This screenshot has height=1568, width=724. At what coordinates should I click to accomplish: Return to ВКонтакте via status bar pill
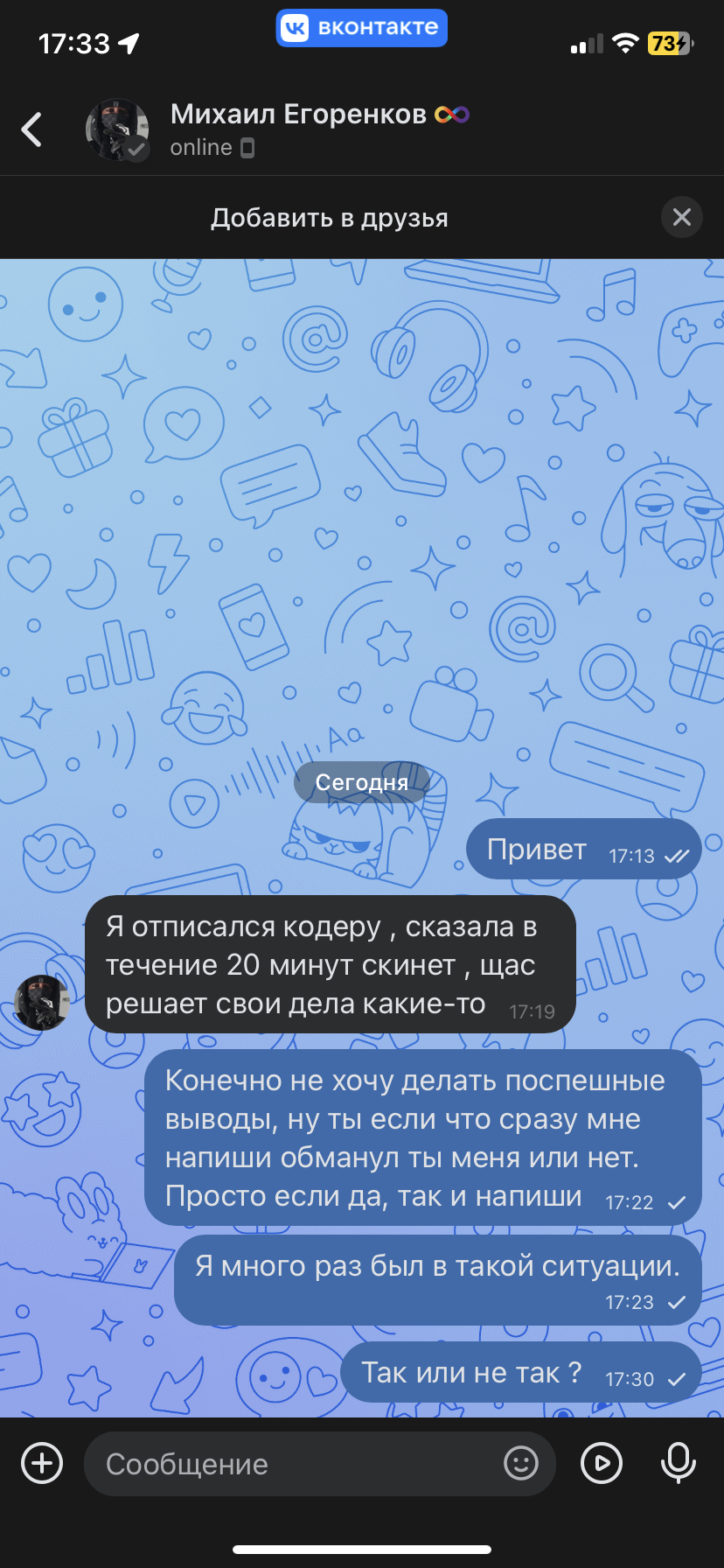(362, 28)
